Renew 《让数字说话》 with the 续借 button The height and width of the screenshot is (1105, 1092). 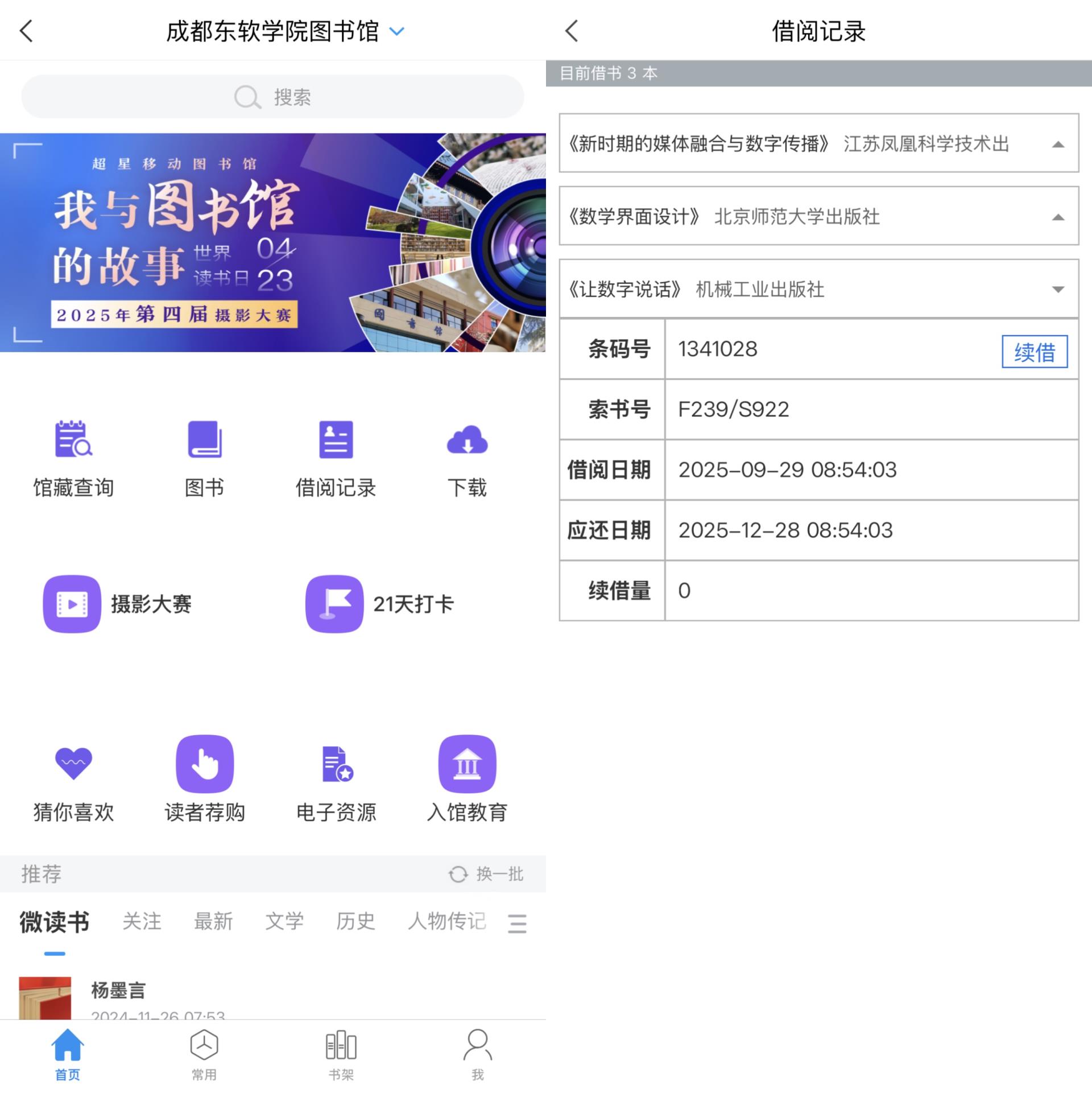(1034, 352)
